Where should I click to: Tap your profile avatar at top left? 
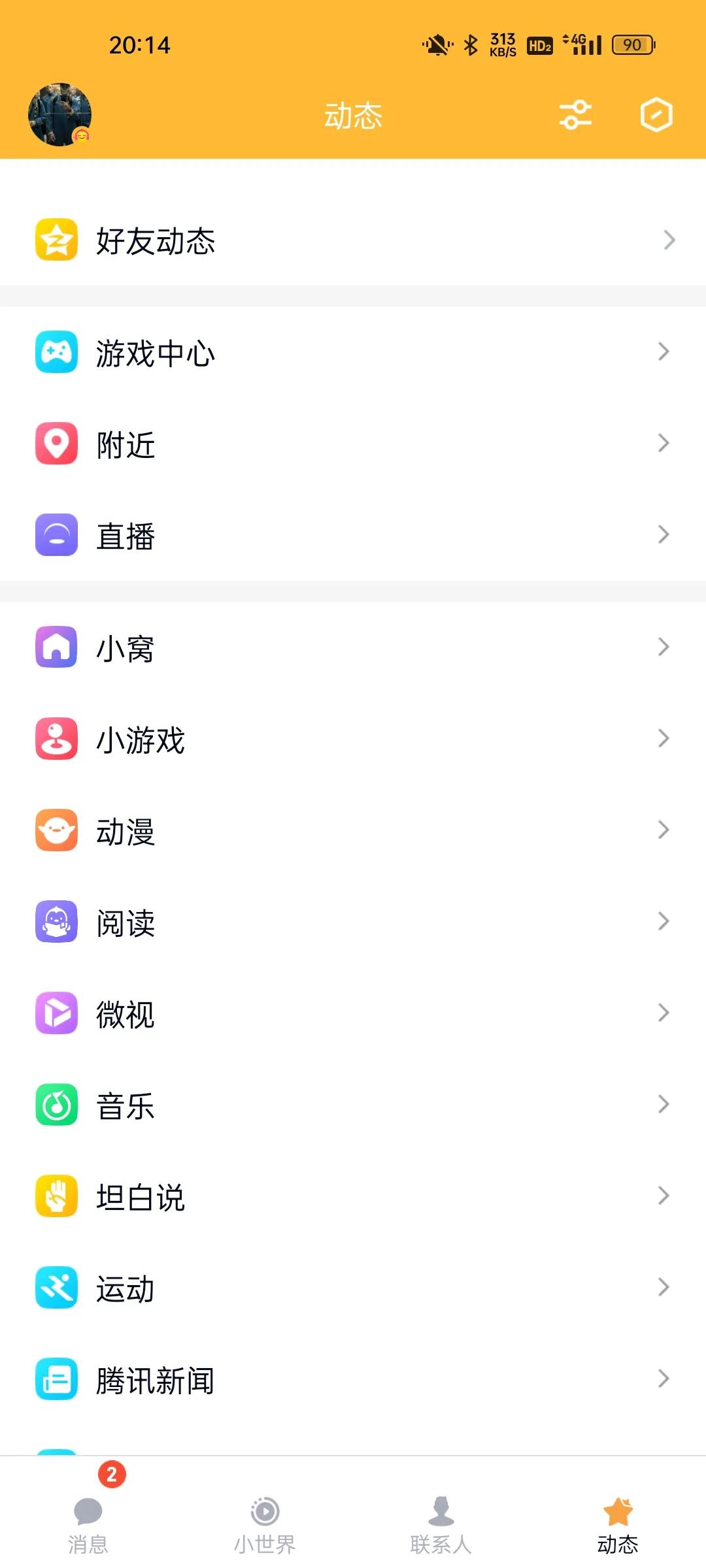(59, 115)
